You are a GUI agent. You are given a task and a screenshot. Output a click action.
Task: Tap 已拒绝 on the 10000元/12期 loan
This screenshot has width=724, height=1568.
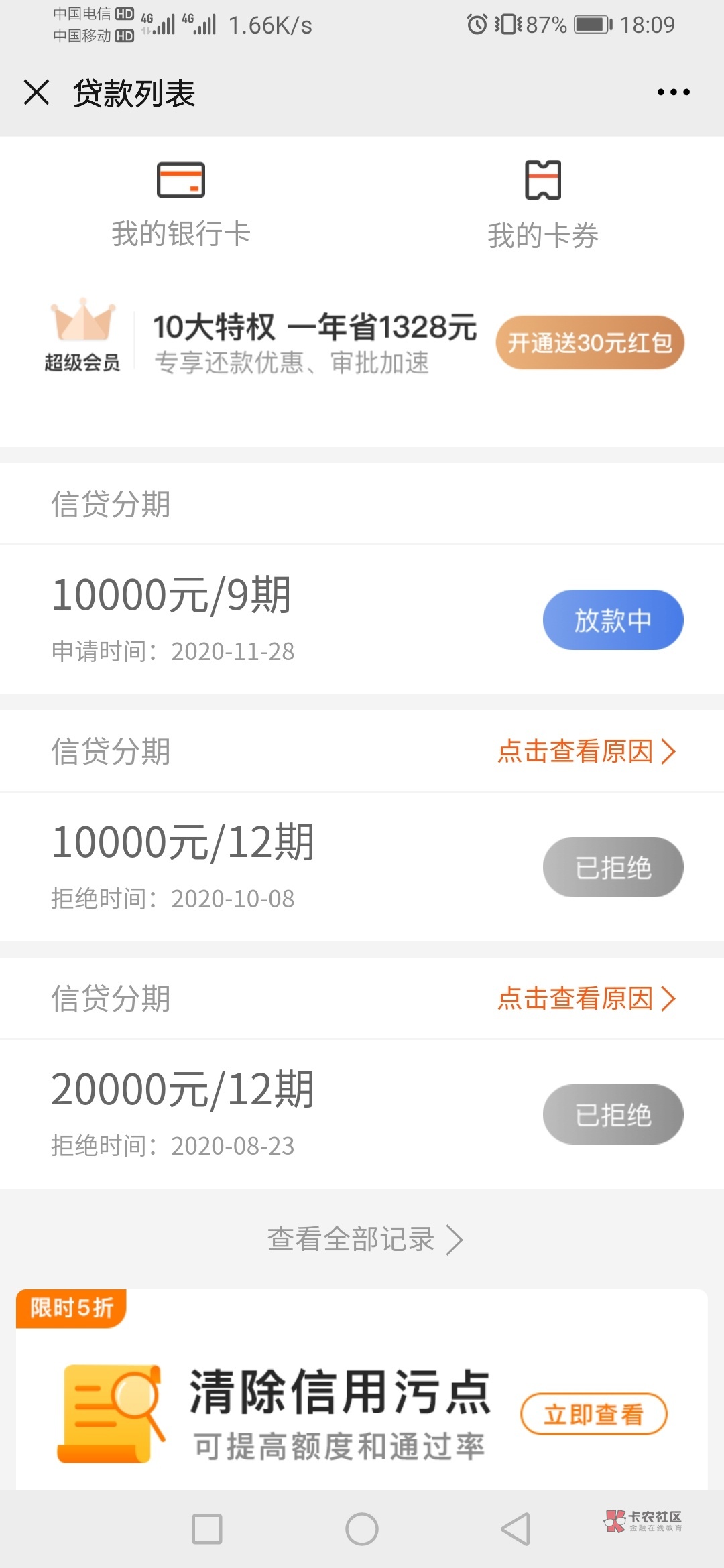(x=613, y=867)
